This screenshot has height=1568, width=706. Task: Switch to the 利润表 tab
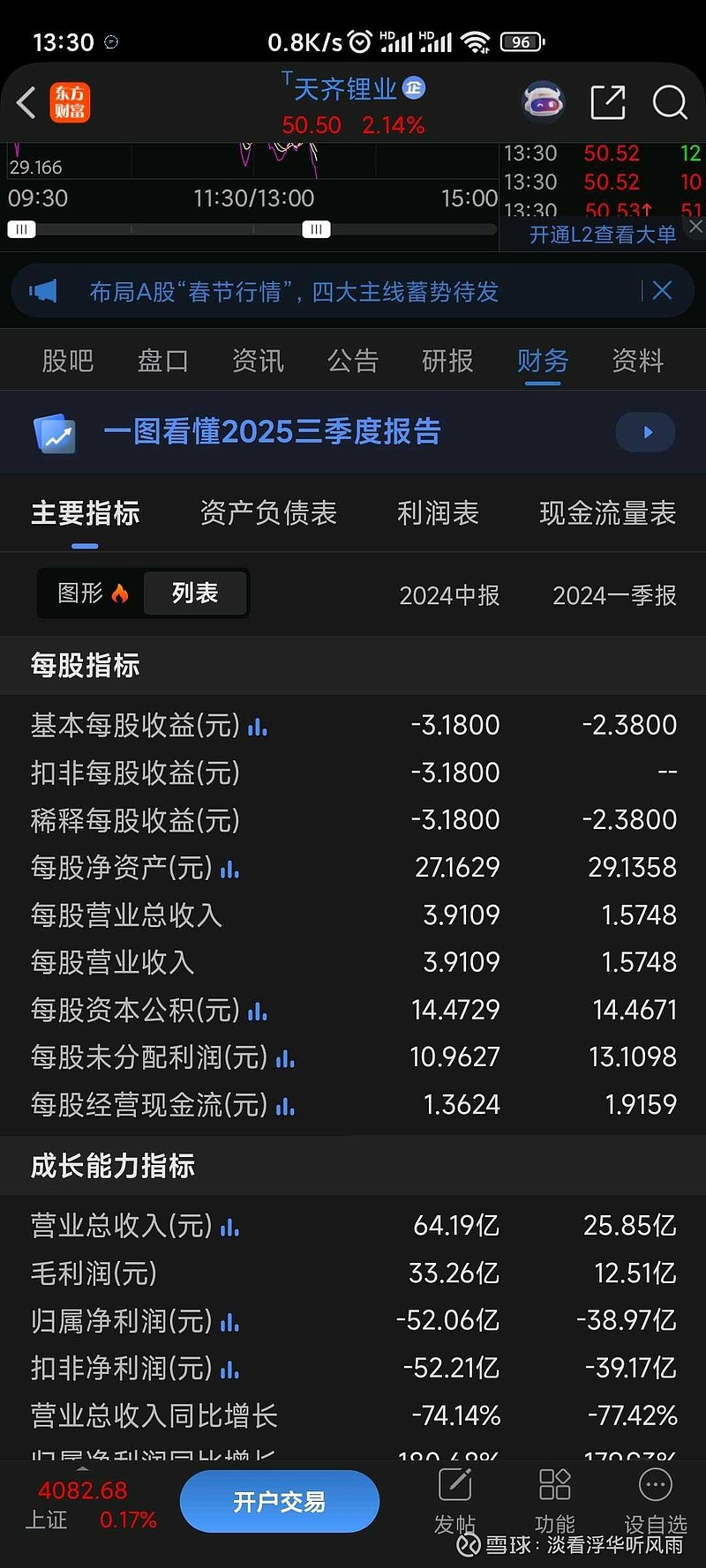pyautogui.click(x=438, y=513)
